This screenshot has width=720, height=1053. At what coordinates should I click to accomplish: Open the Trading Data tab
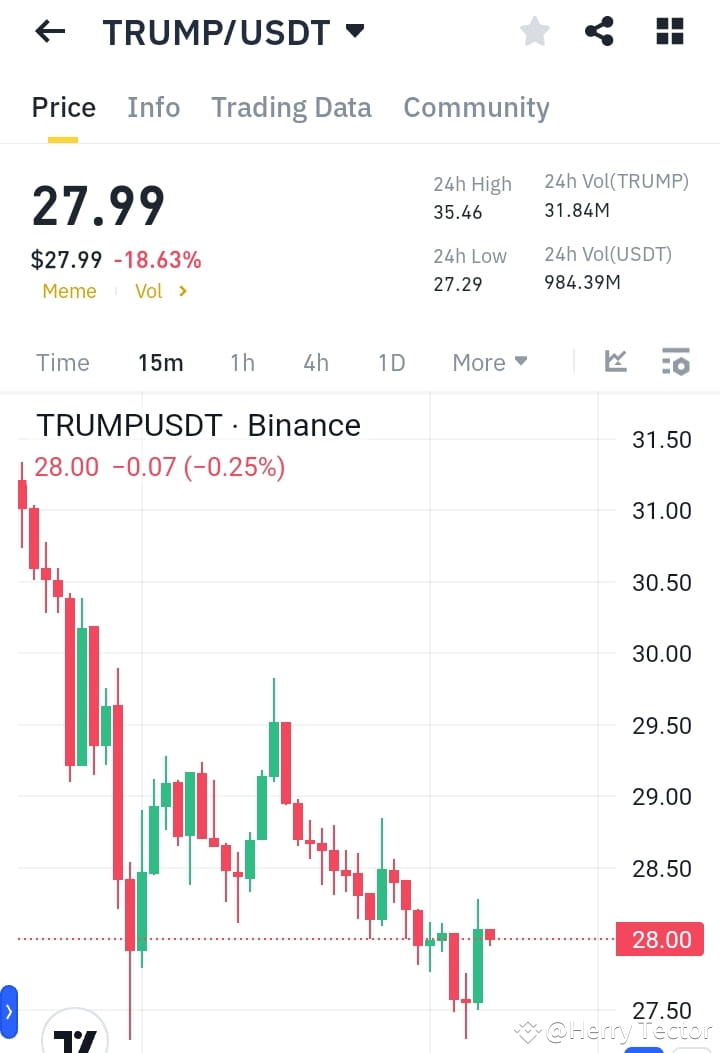[291, 107]
